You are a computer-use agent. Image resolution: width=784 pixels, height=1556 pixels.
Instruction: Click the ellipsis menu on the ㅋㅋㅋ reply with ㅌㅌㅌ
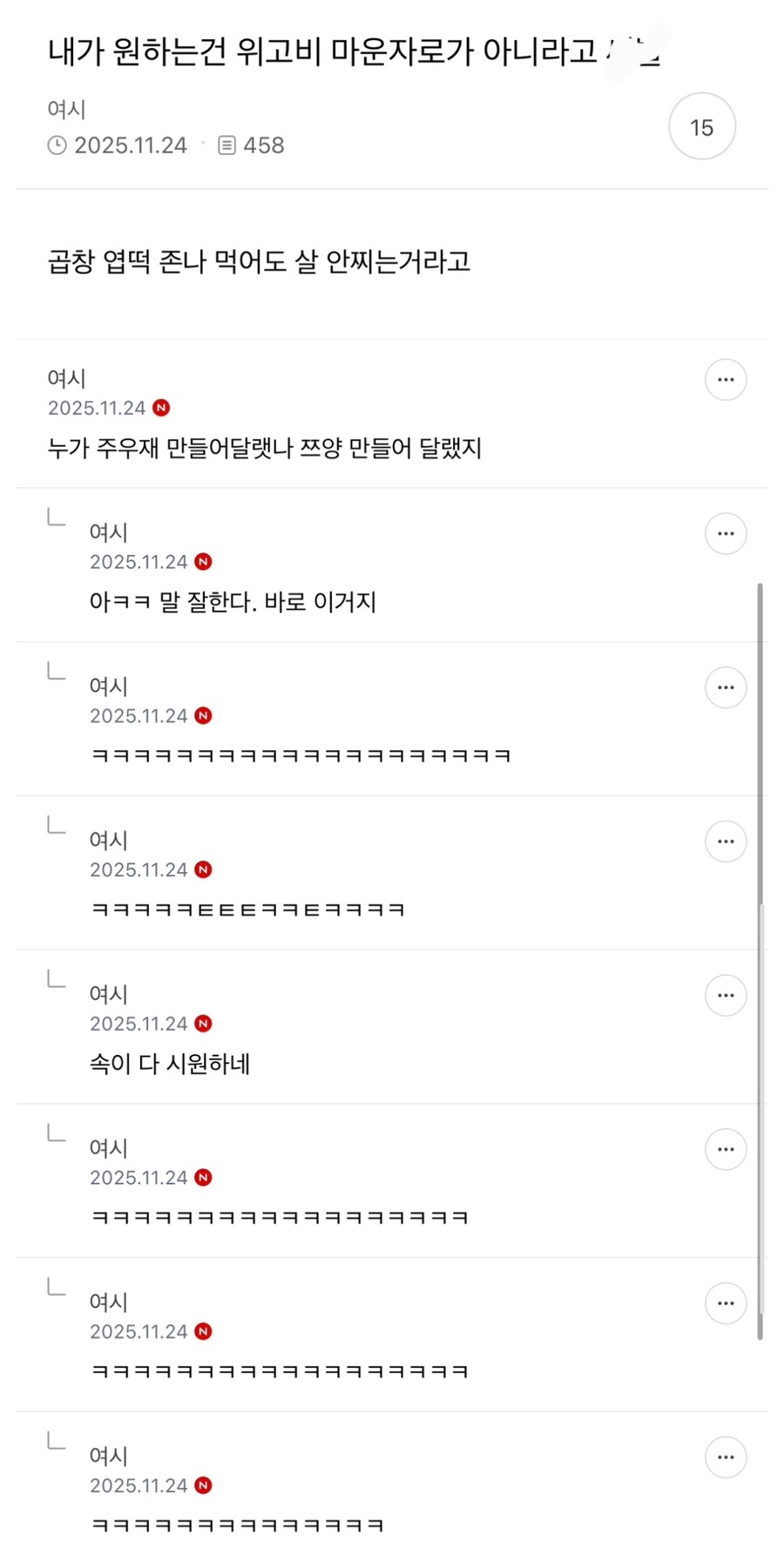tap(726, 841)
